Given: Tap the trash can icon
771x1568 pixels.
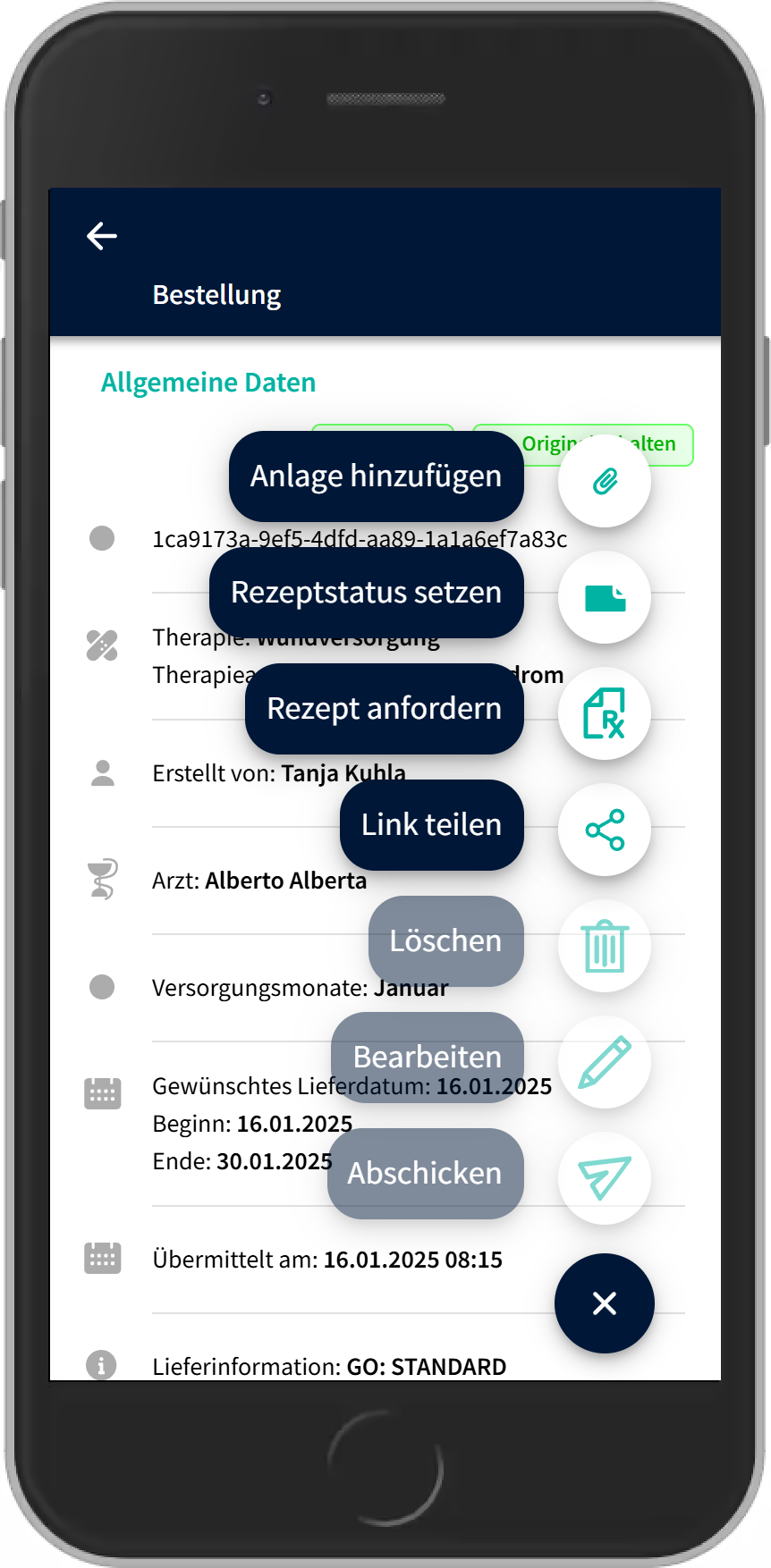Looking at the screenshot, I should 605,946.
